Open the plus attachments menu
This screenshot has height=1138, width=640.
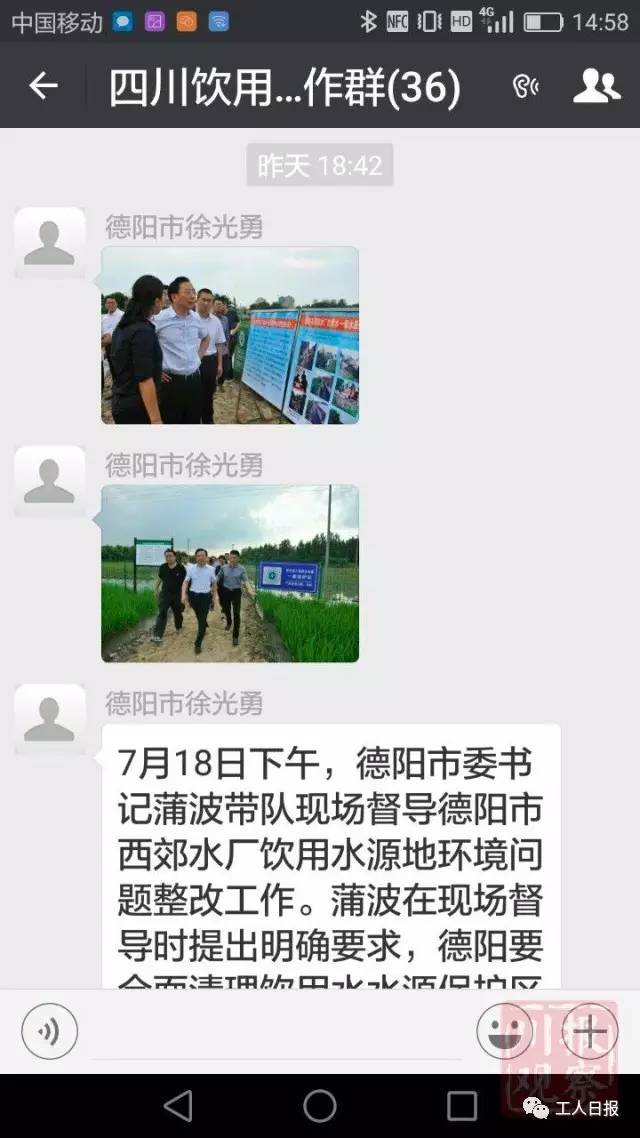pos(589,1031)
